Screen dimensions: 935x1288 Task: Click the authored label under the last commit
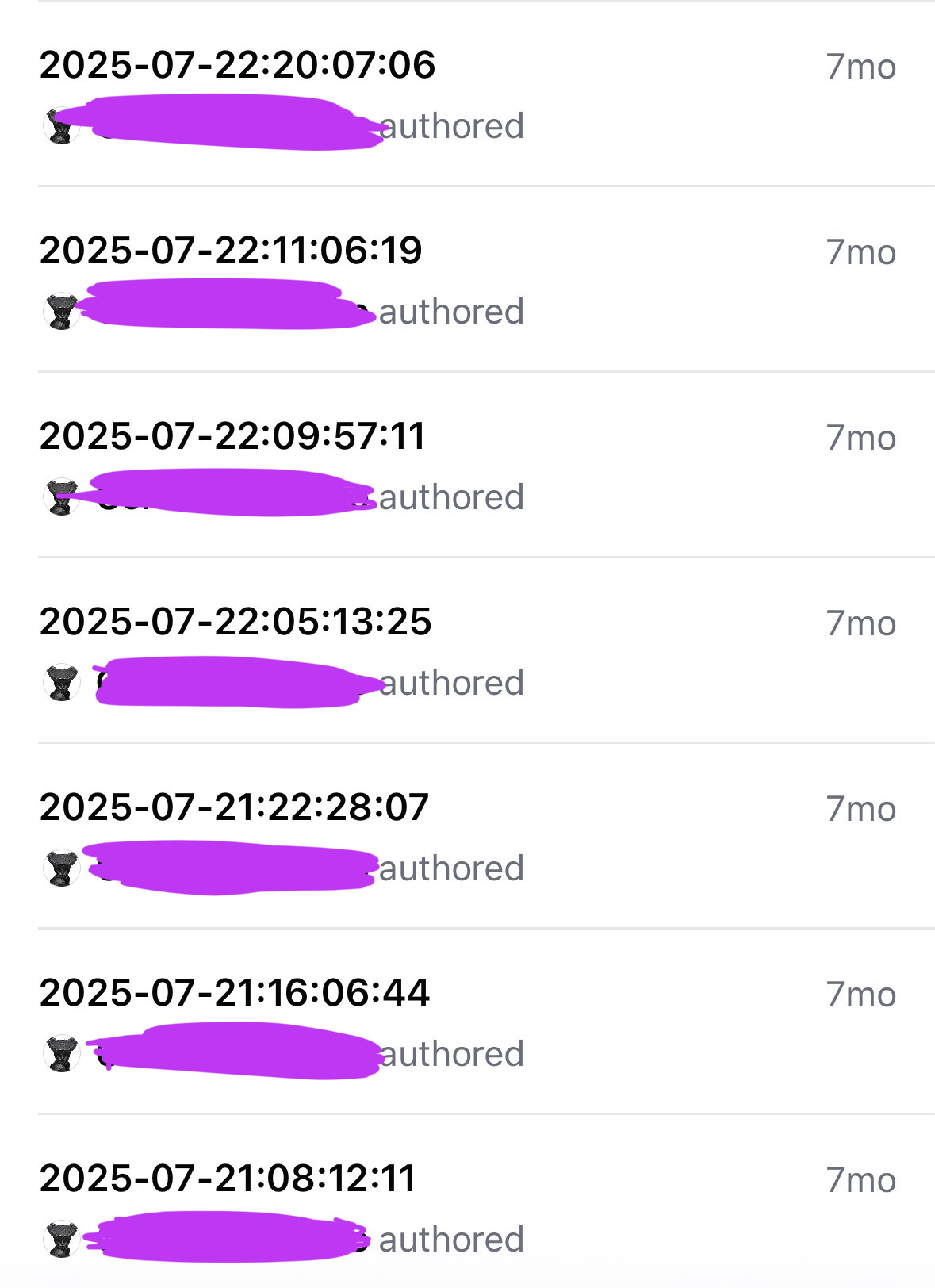click(x=454, y=1239)
